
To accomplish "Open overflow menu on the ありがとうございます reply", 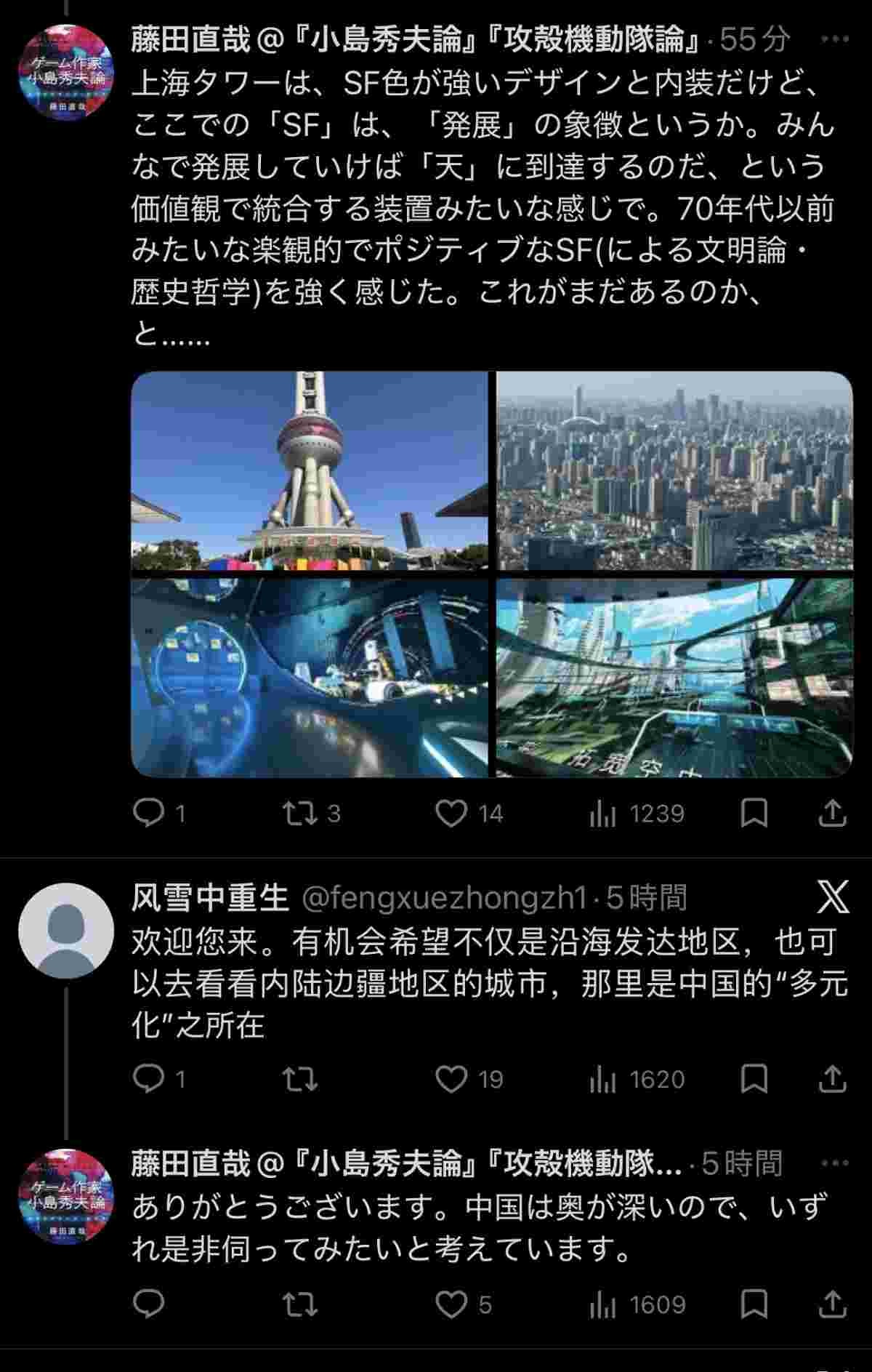I will click(834, 1163).
